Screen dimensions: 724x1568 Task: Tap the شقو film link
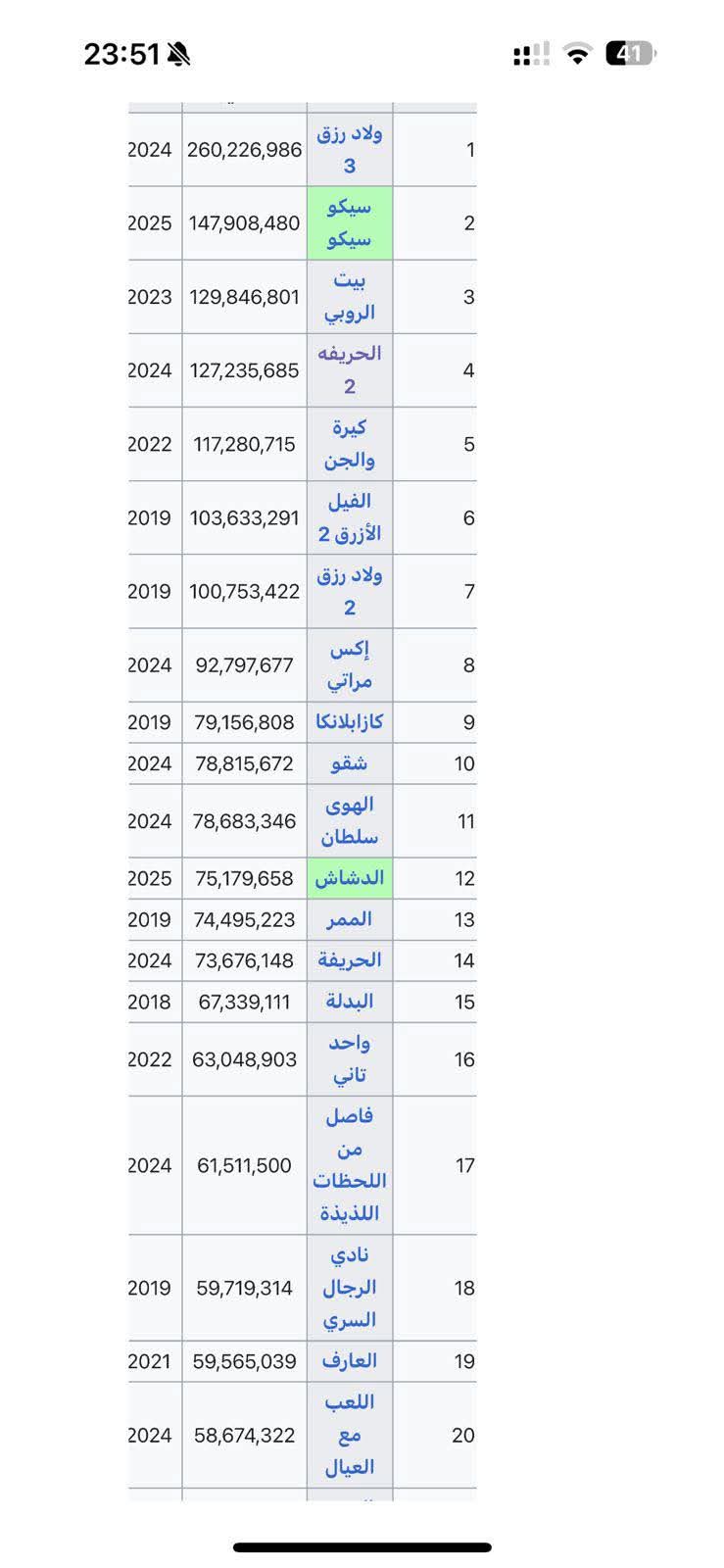(x=350, y=763)
